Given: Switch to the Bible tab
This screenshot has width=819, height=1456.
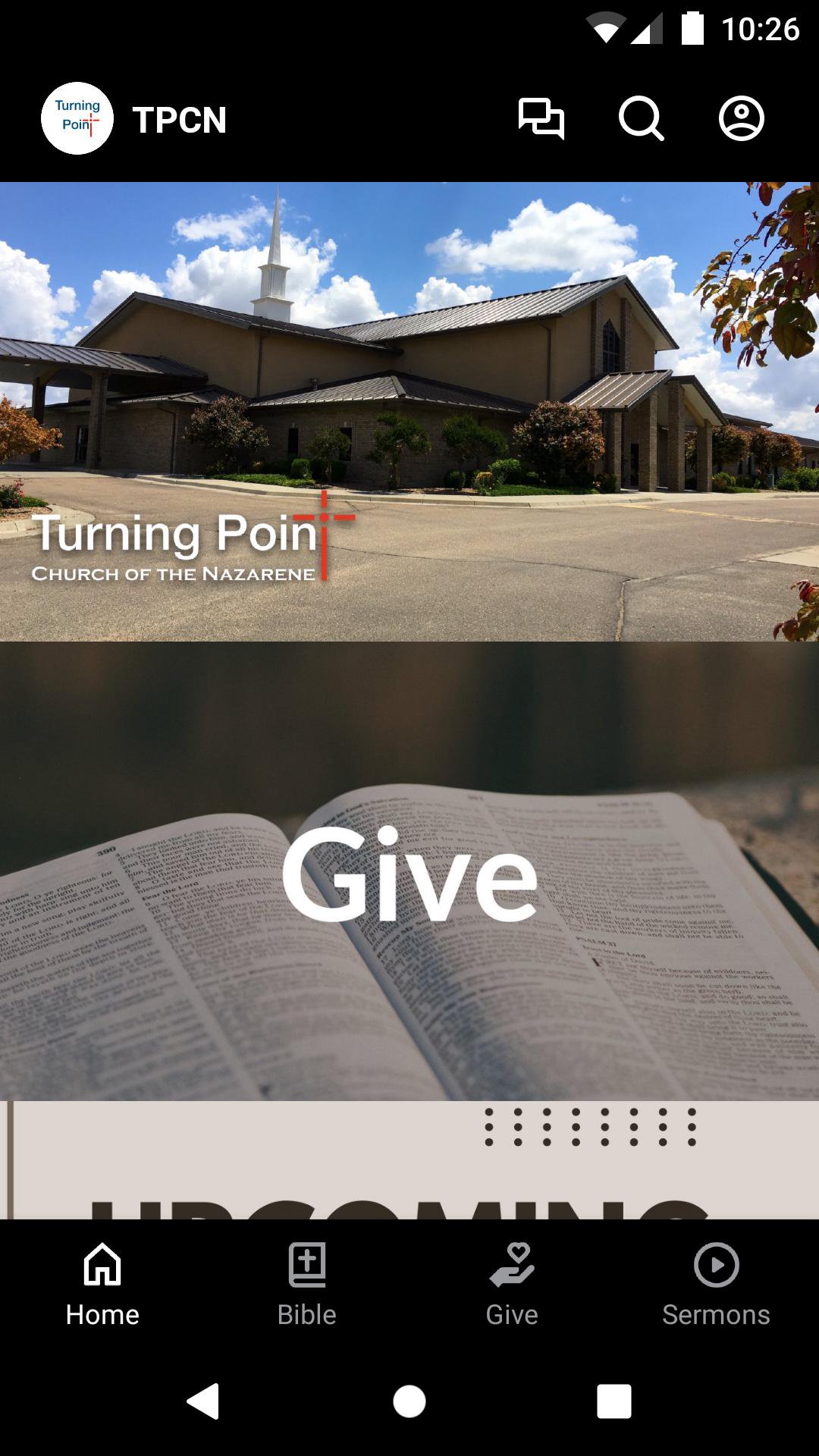Looking at the screenshot, I should (307, 1283).
